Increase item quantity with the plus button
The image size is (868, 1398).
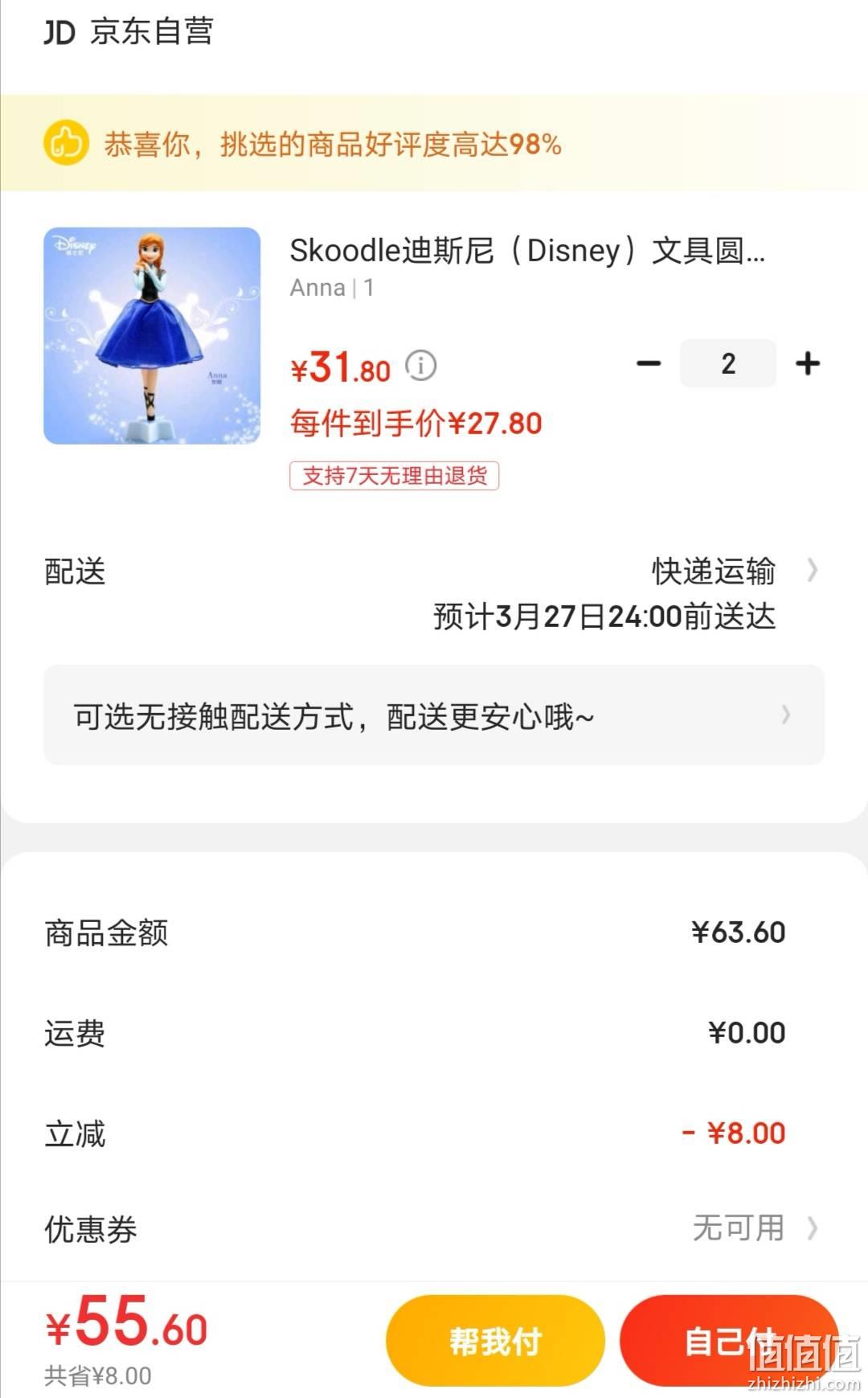click(808, 364)
